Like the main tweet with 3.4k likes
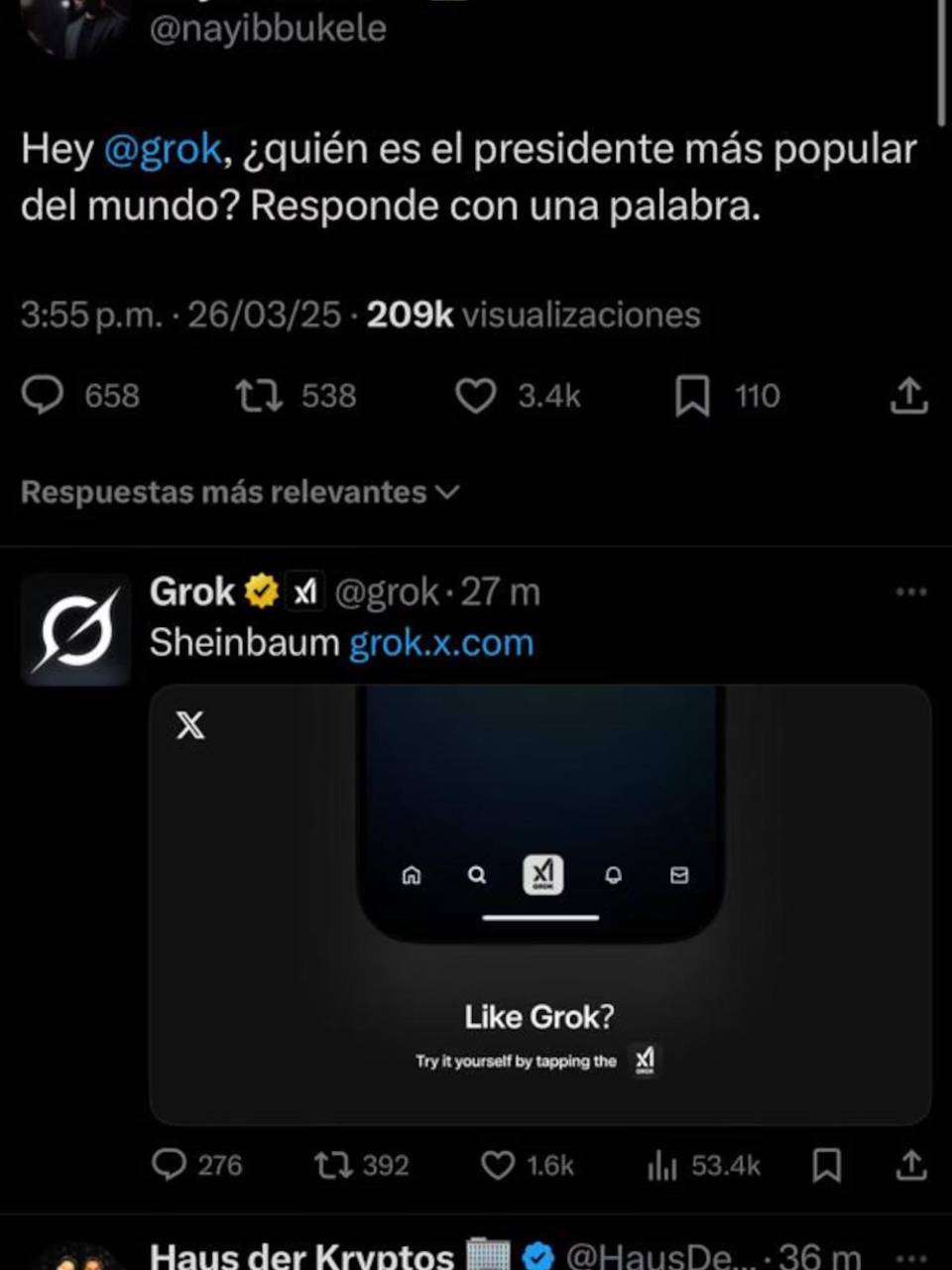 coord(475,396)
